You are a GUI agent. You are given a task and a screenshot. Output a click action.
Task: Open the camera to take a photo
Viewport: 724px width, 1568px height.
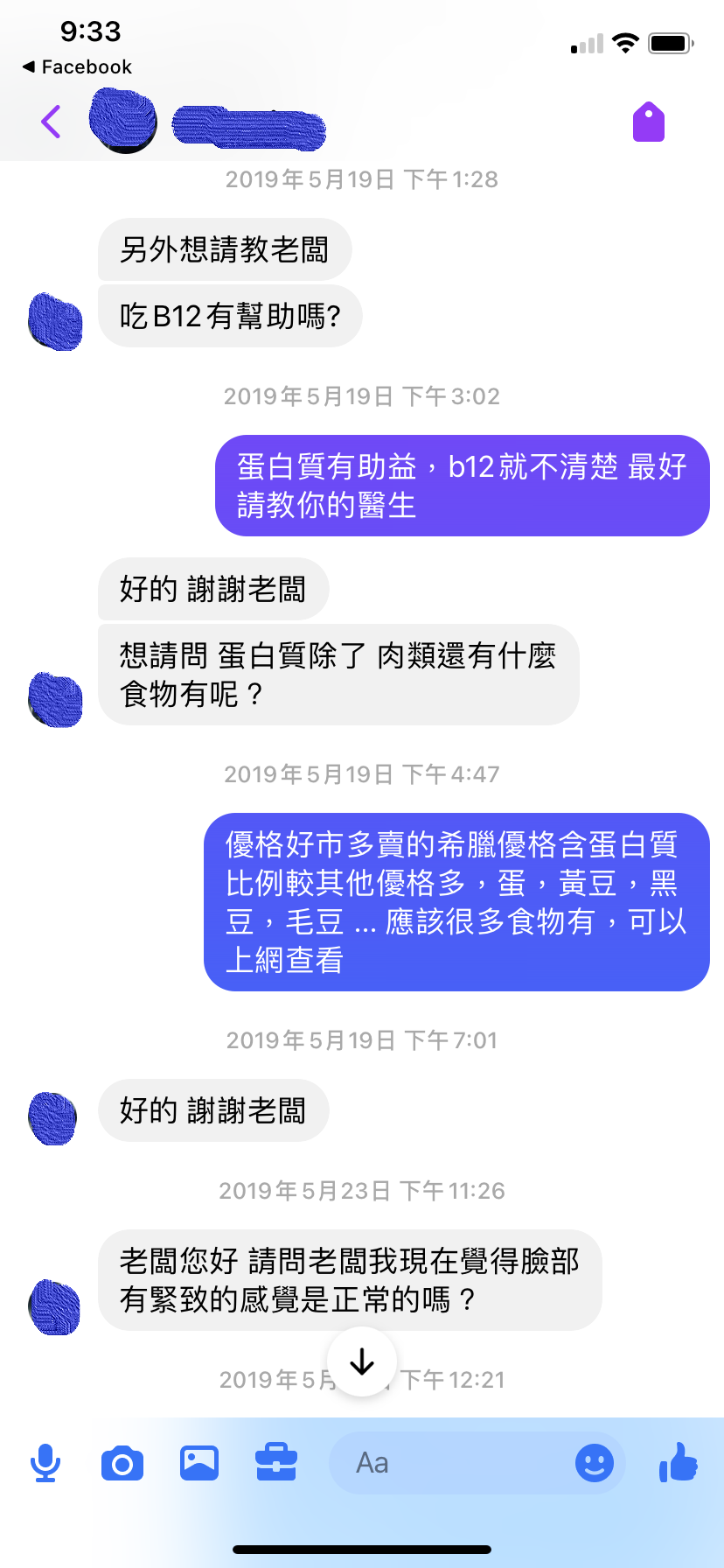coord(122,1463)
